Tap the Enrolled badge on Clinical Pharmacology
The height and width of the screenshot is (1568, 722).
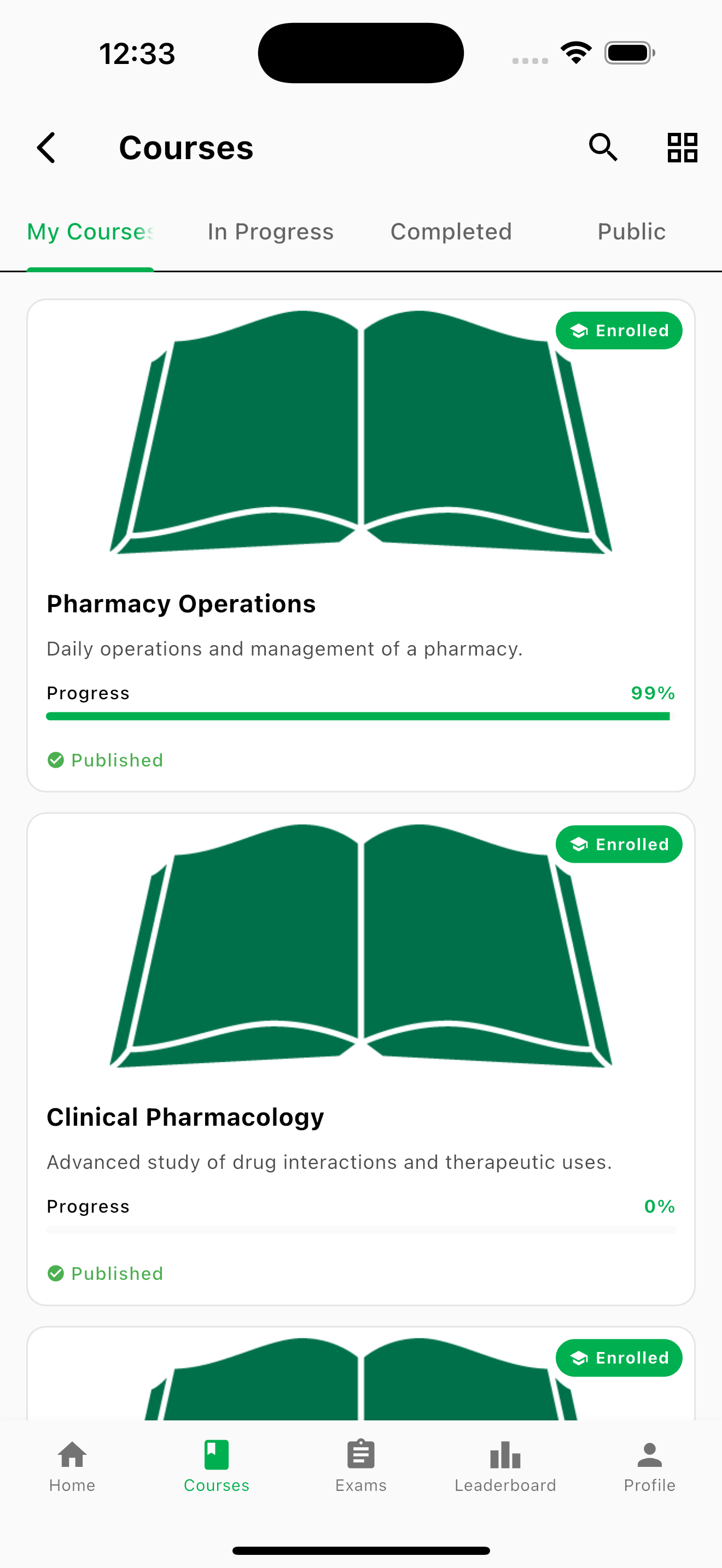[619, 844]
